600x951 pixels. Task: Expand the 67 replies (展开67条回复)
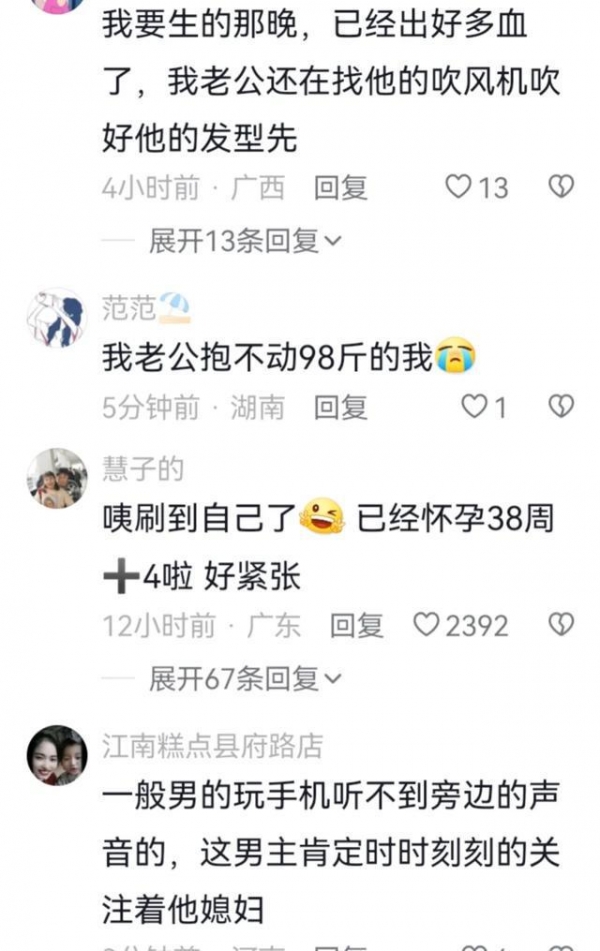pyautogui.click(x=245, y=679)
